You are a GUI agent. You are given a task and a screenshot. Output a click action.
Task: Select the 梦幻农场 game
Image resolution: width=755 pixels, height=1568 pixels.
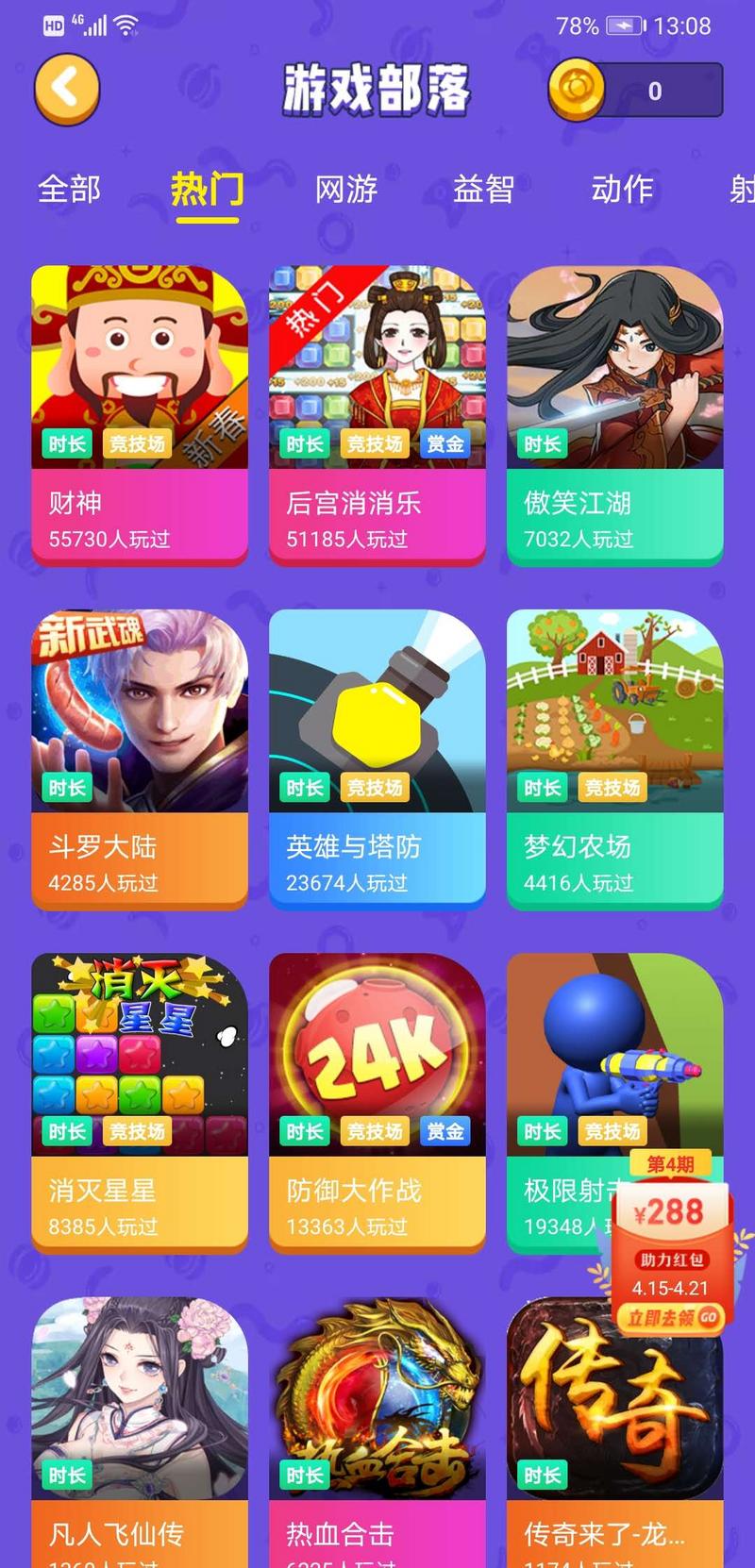615,759
